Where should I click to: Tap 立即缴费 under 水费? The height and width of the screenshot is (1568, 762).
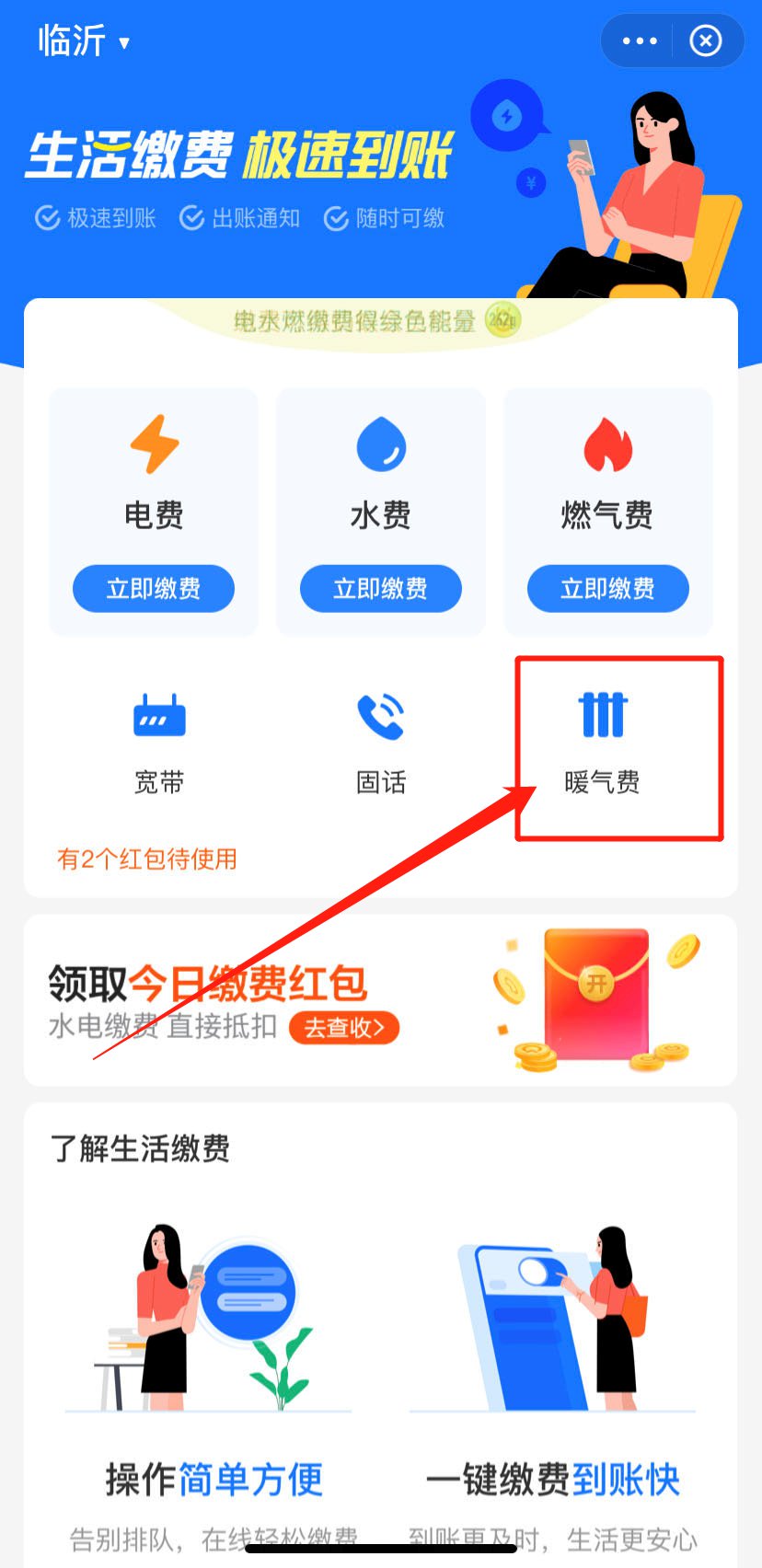380,588
